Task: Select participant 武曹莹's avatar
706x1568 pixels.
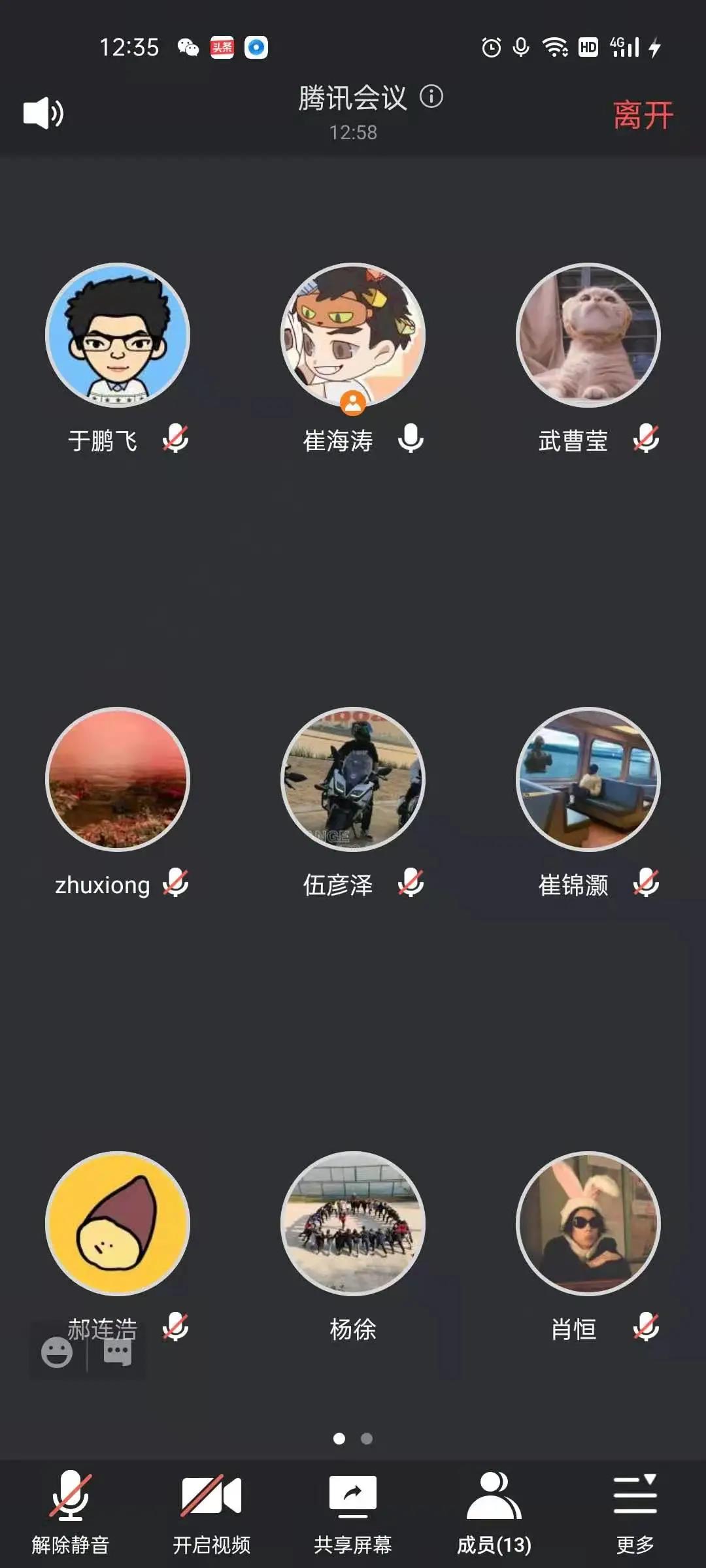Action: coord(588,335)
